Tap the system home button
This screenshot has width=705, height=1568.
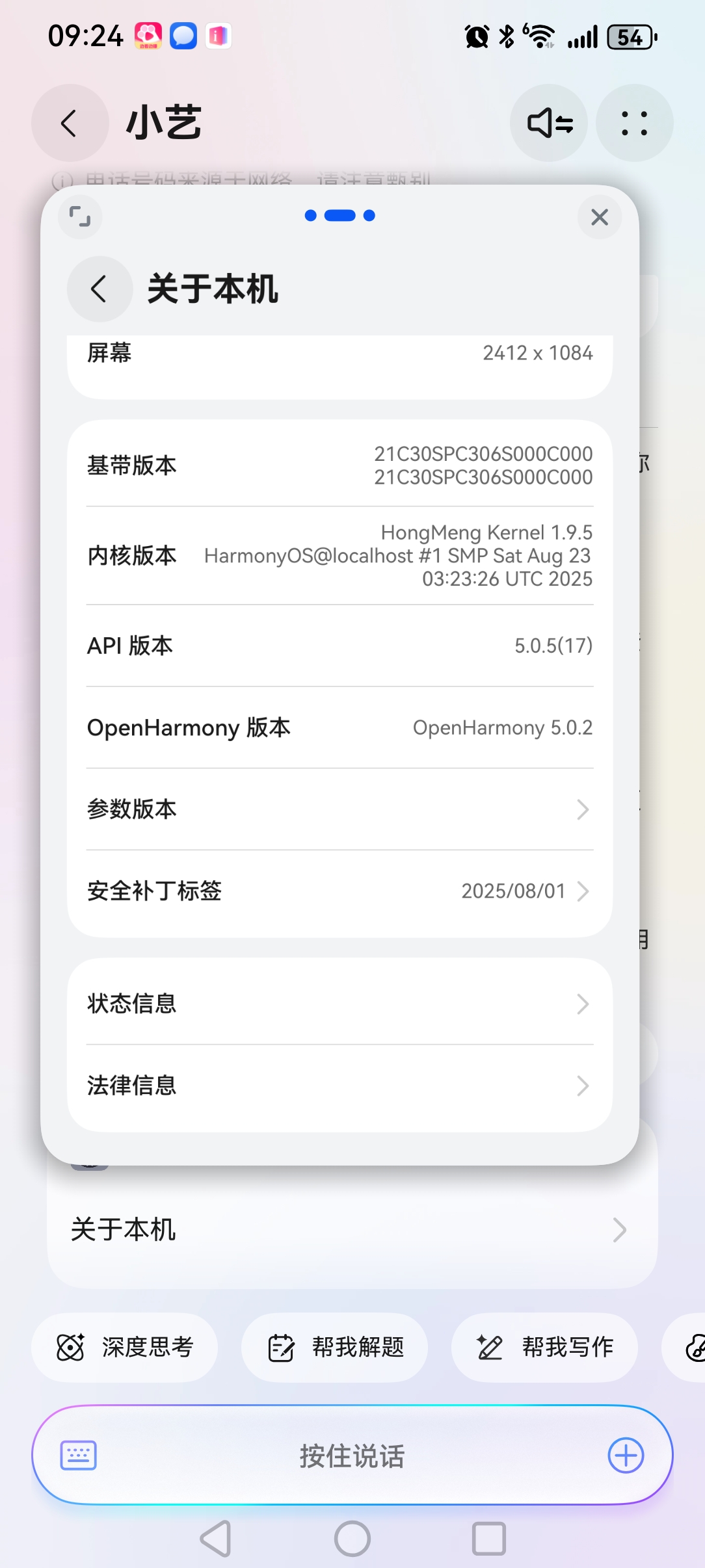point(352,1539)
